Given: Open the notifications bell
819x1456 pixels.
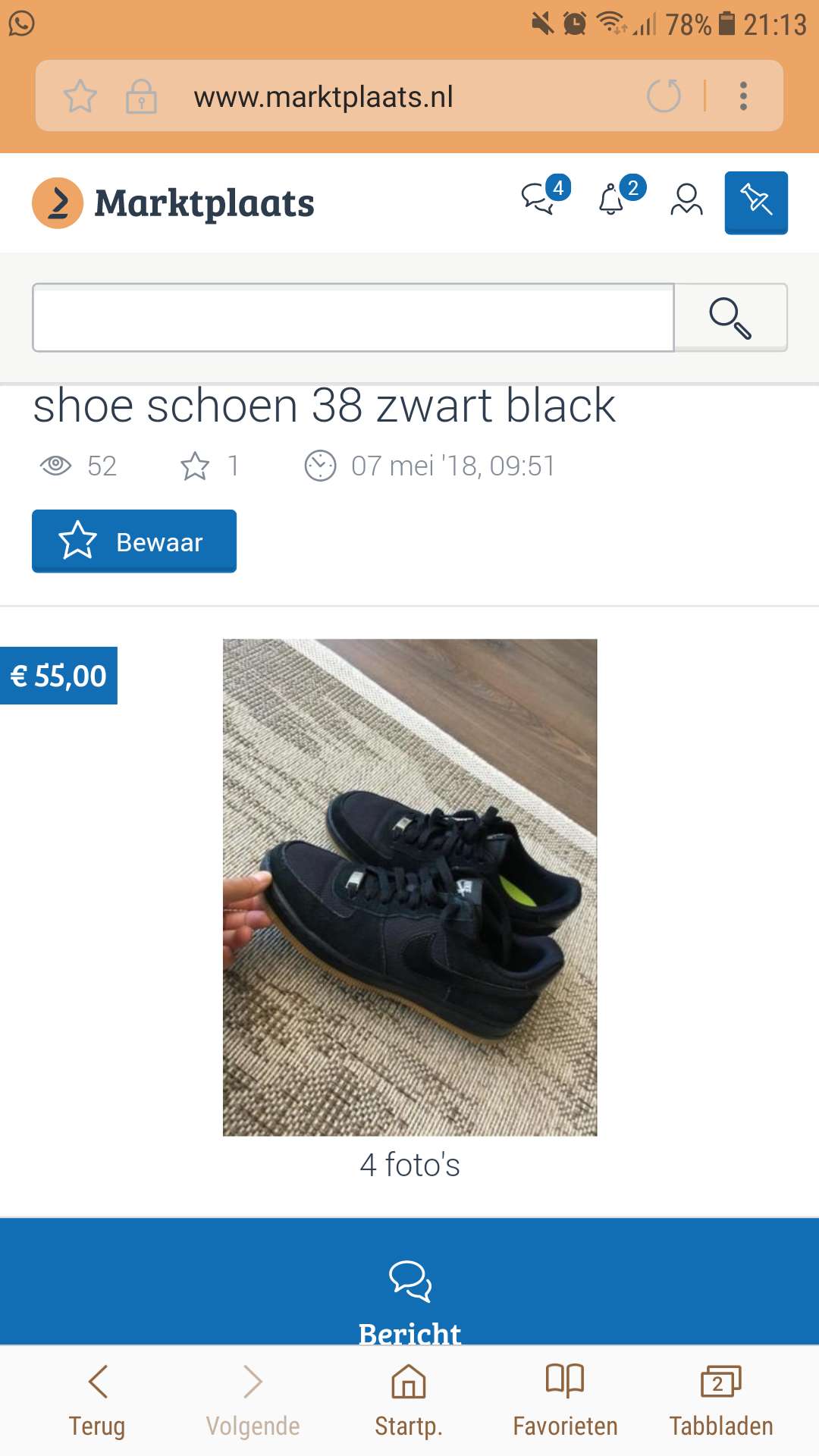Looking at the screenshot, I should (613, 199).
